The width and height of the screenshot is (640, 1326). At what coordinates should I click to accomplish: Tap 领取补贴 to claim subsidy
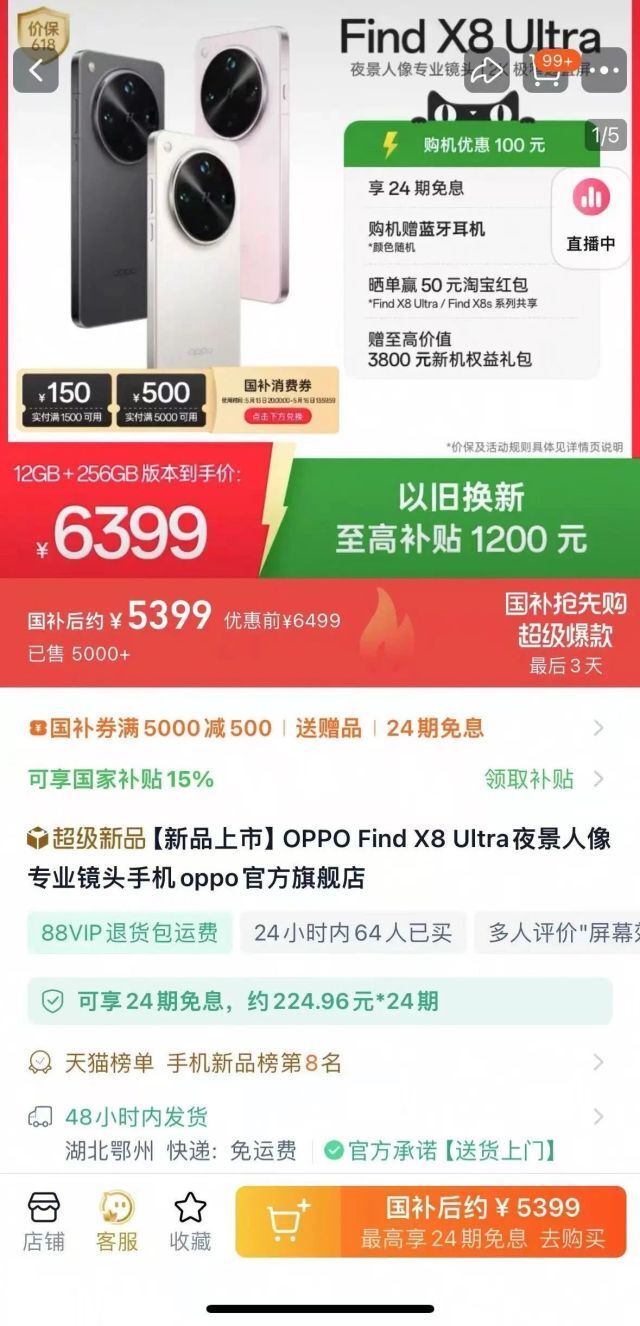541,779
